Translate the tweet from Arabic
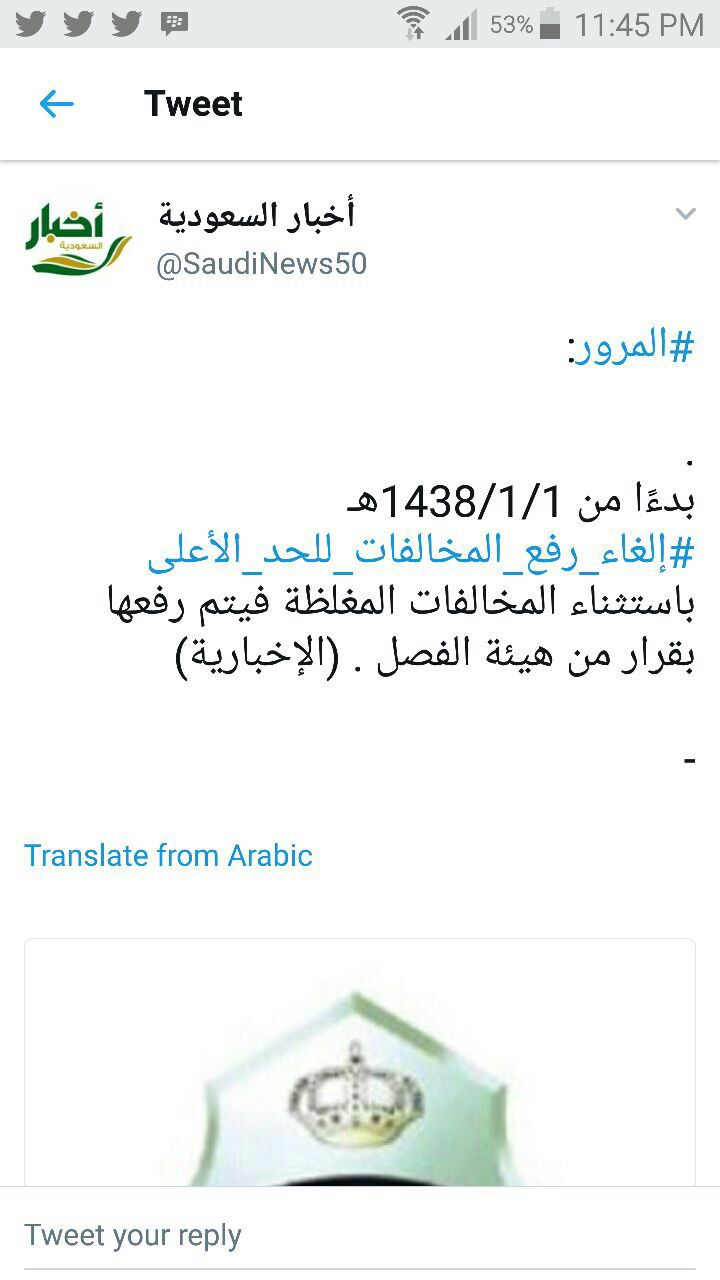Image resolution: width=720 pixels, height=1280 pixels. tap(168, 856)
